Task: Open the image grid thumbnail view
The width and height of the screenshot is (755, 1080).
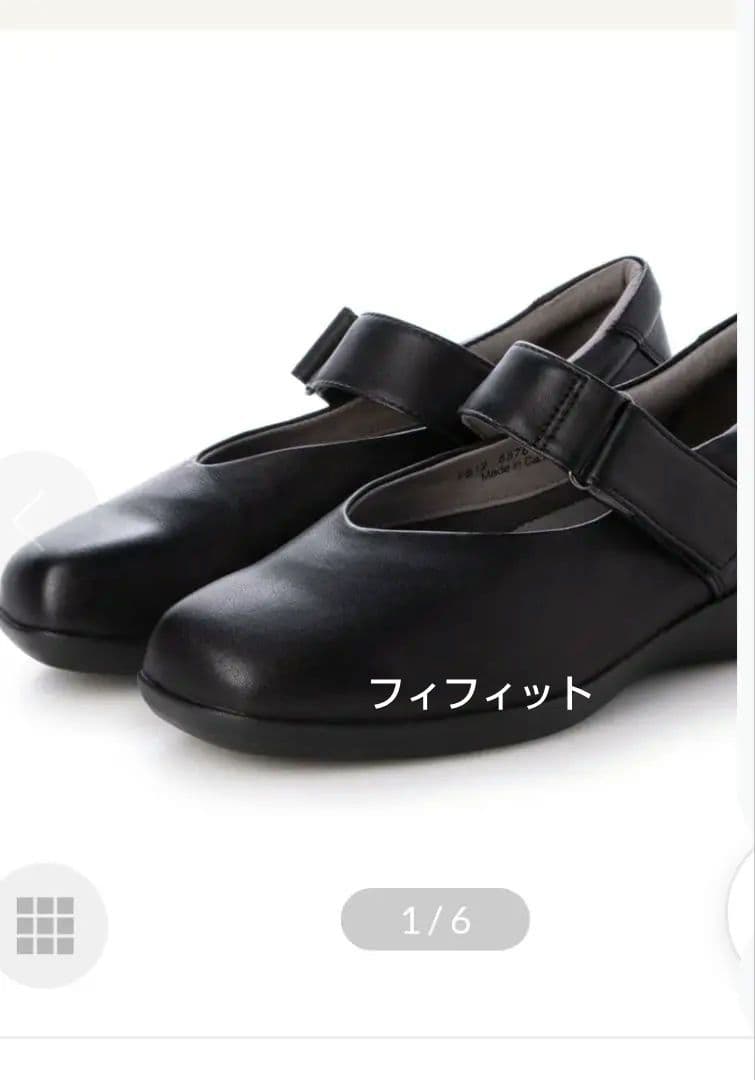Action: pos(46,924)
